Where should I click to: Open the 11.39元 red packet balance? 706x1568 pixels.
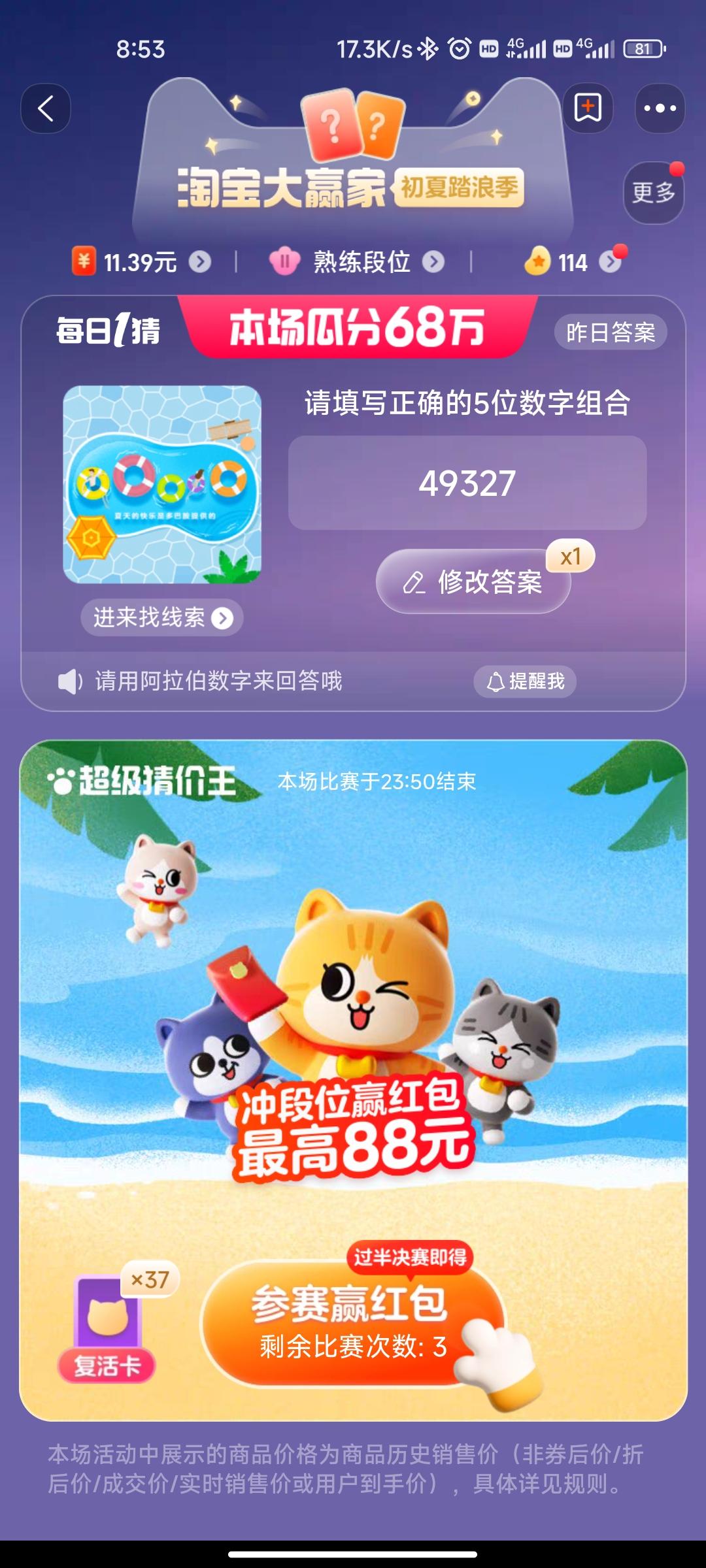click(x=141, y=262)
